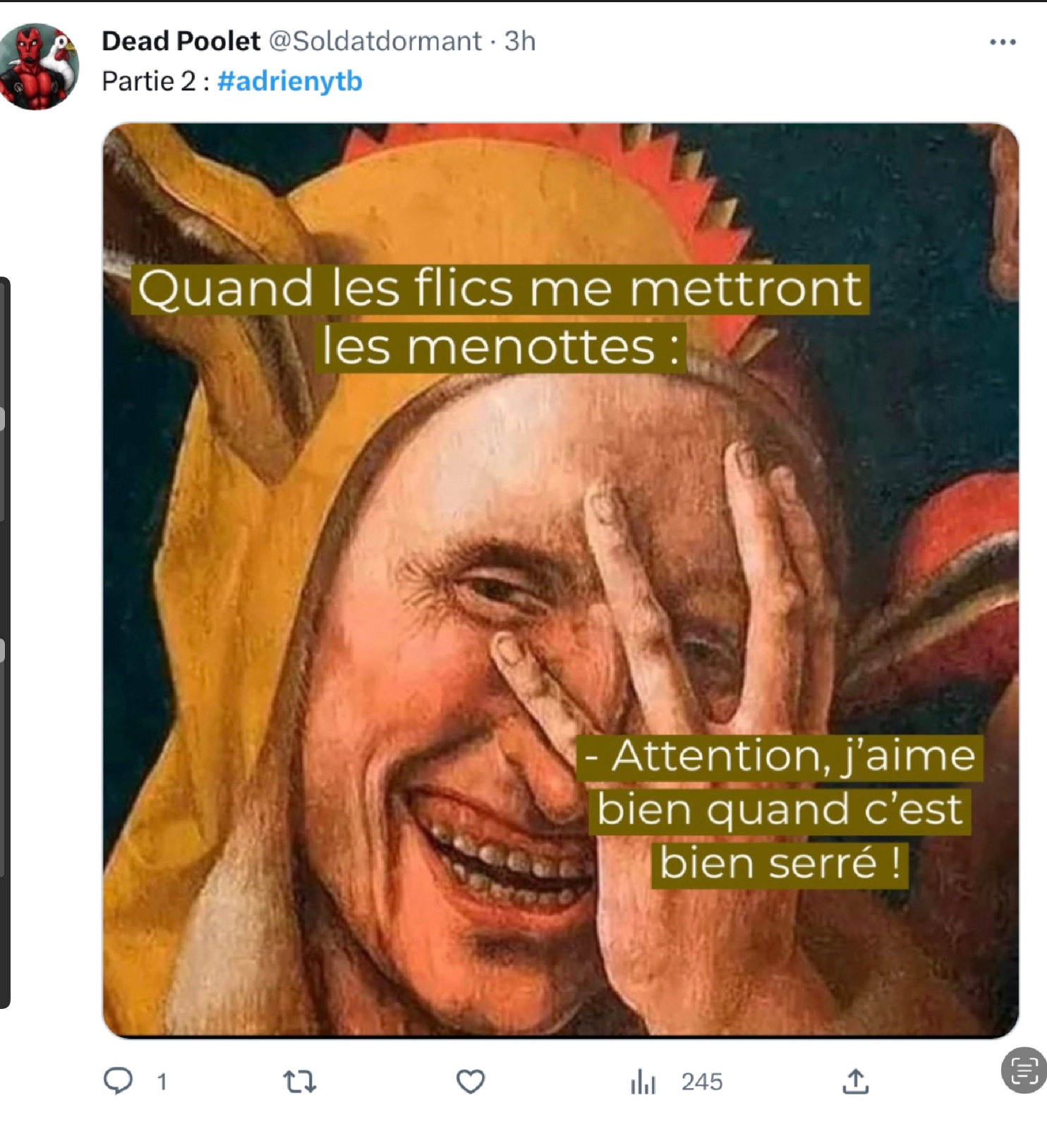Tap the gray floating text scan button
The width and height of the screenshot is (1047, 1148).
tap(1024, 1070)
